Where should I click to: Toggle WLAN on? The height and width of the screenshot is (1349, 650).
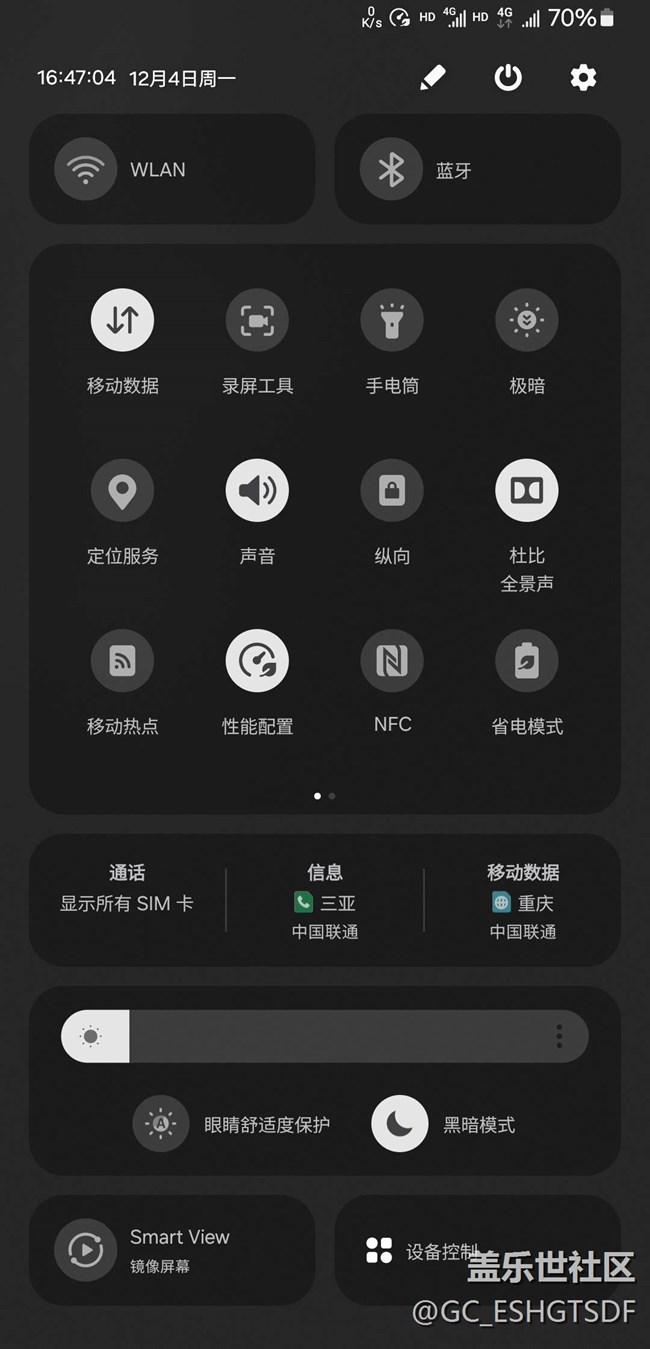click(172, 169)
